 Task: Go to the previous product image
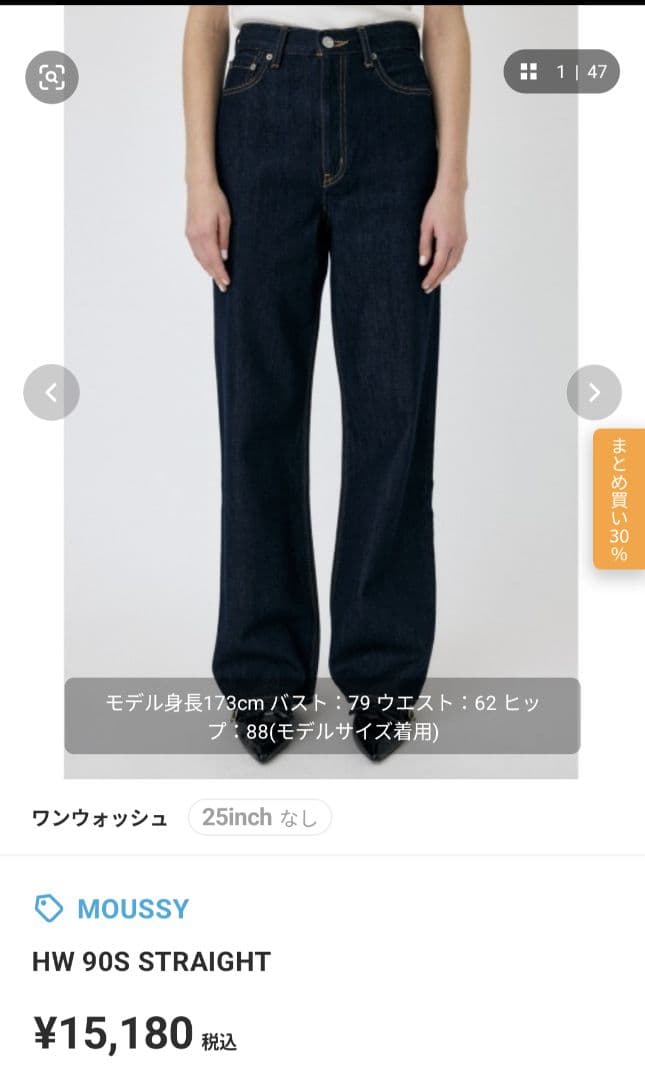pyautogui.click(x=51, y=392)
